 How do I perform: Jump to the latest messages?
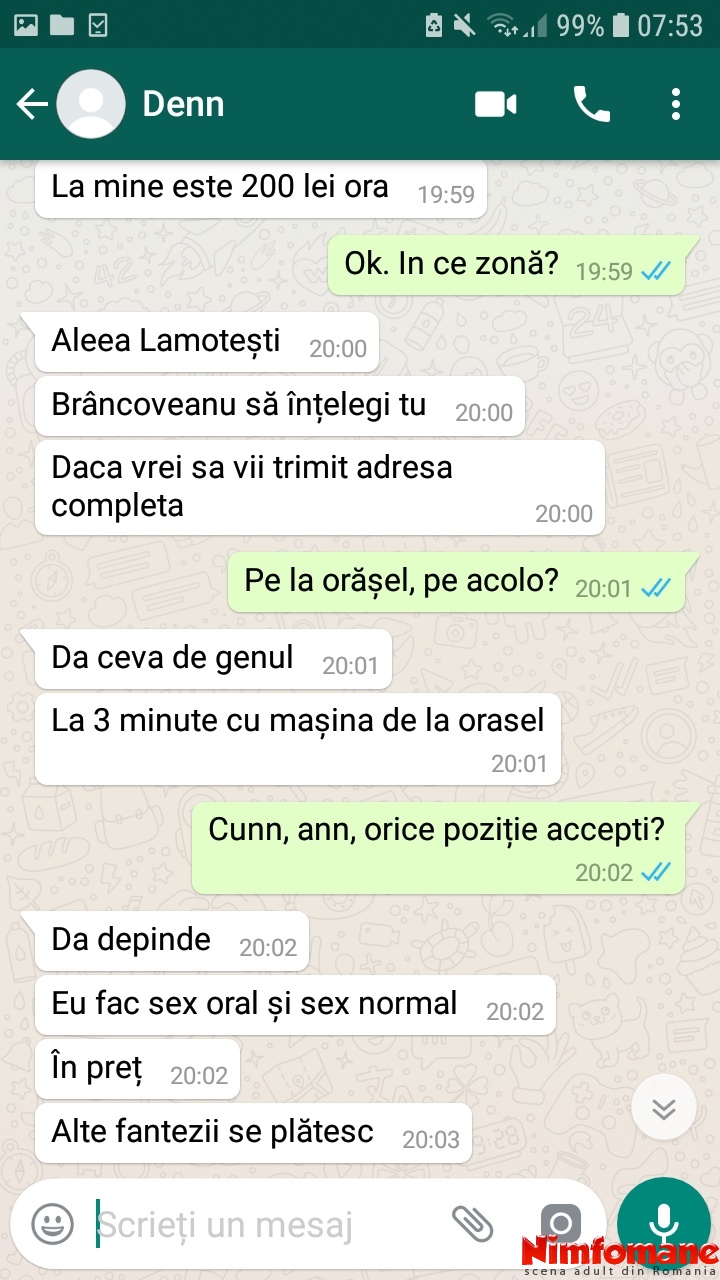pos(664,1107)
